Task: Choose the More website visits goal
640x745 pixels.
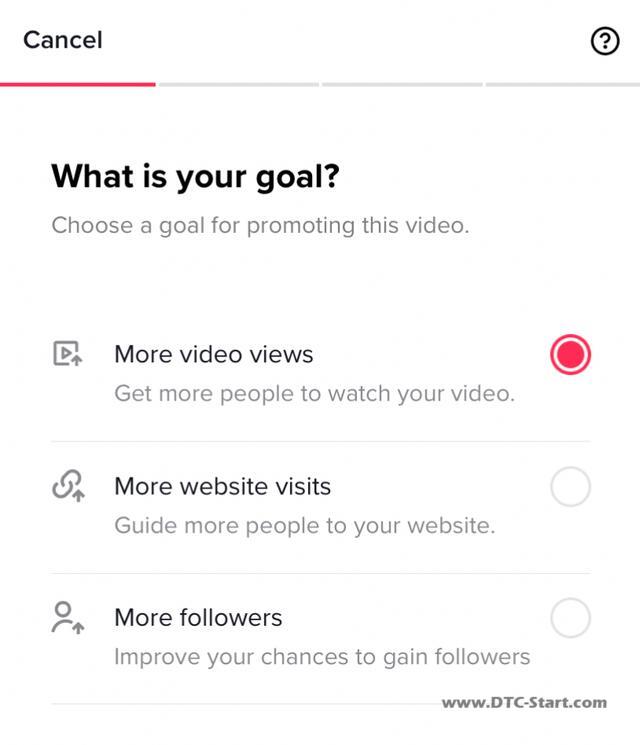Action: [570, 487]
